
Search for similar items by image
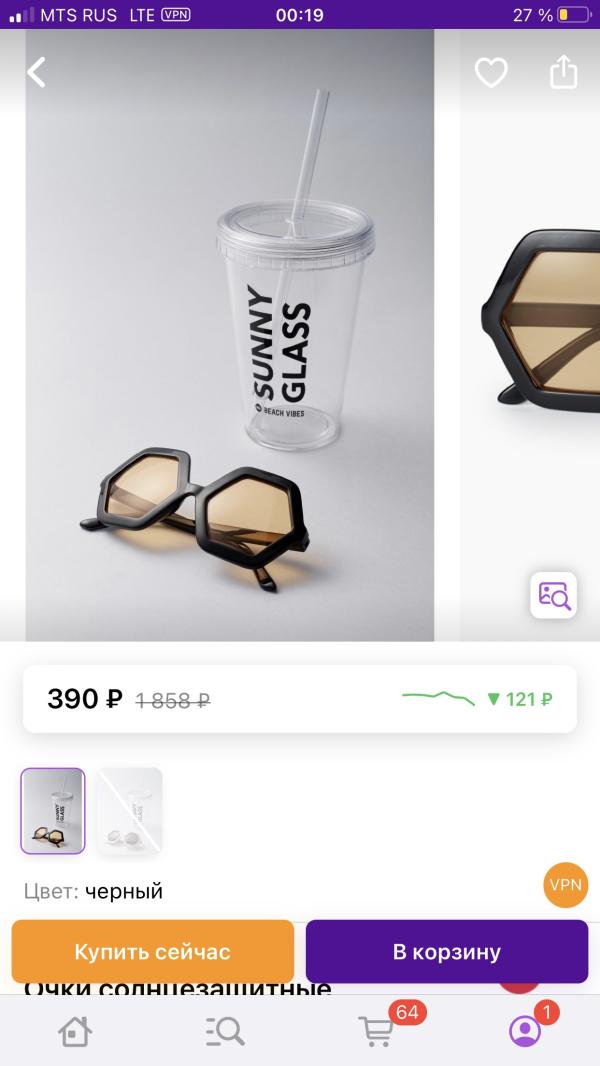click(x=553, y=596)
